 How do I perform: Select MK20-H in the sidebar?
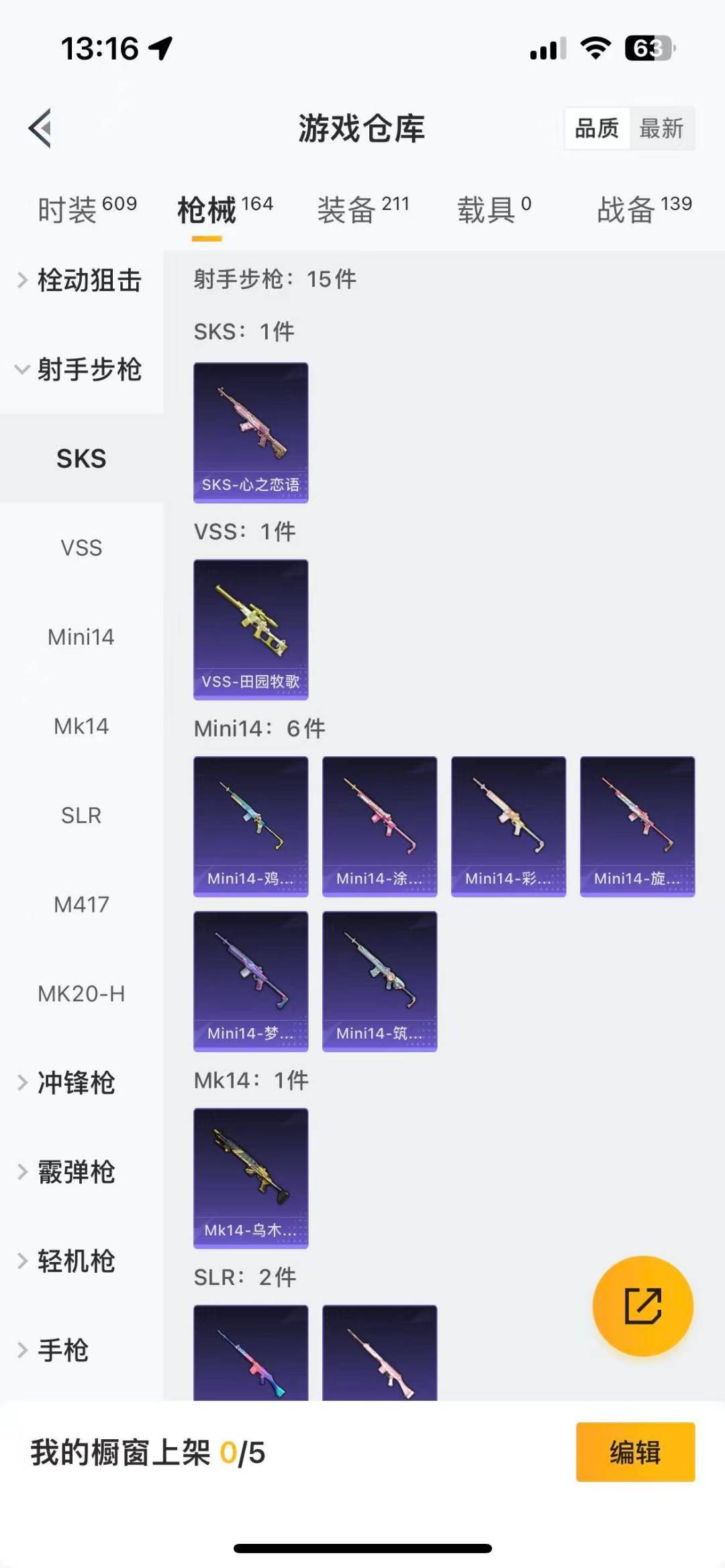point(81,994)
